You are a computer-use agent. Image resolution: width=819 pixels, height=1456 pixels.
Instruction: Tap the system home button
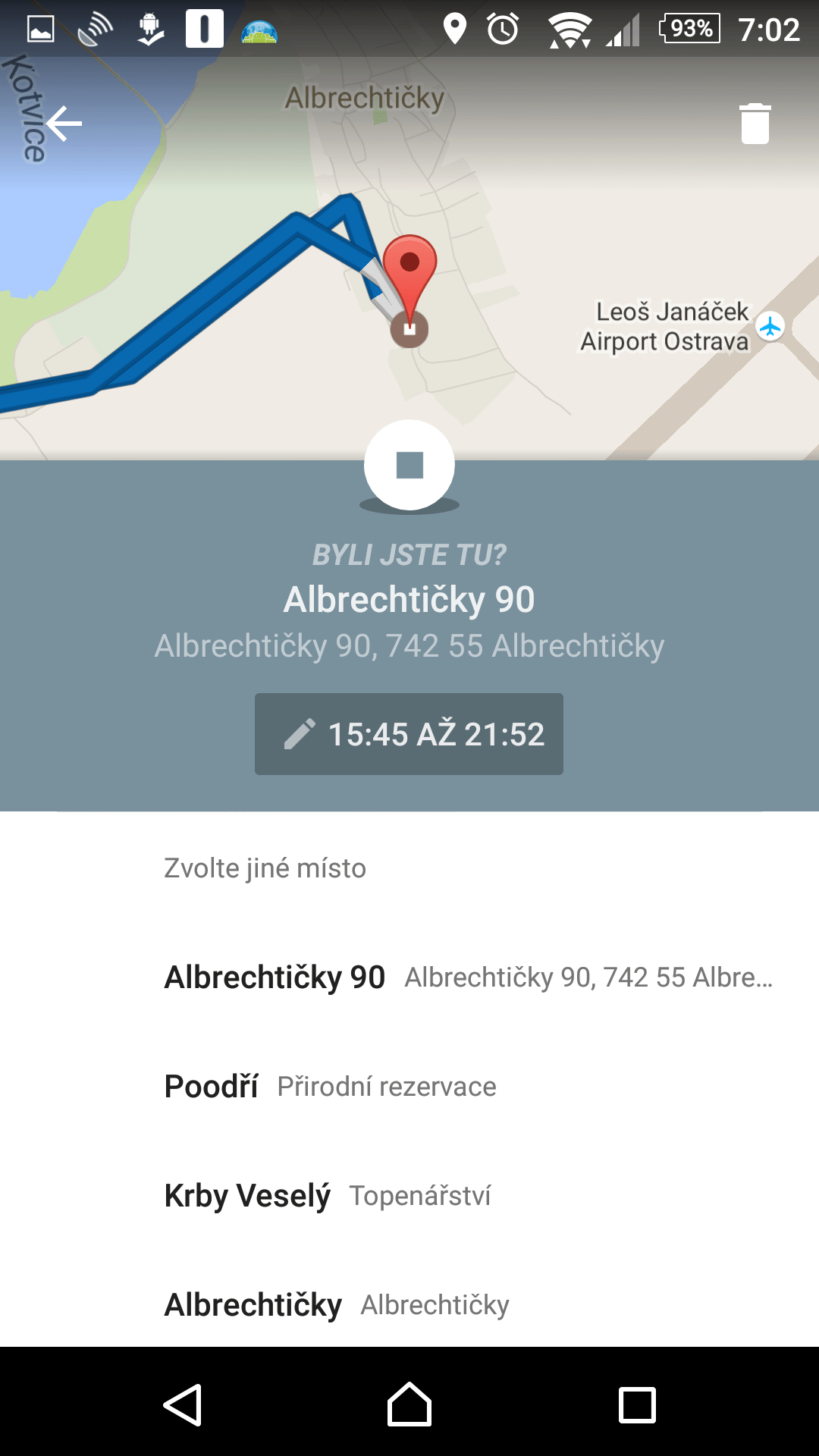[x=409, y=1404]
